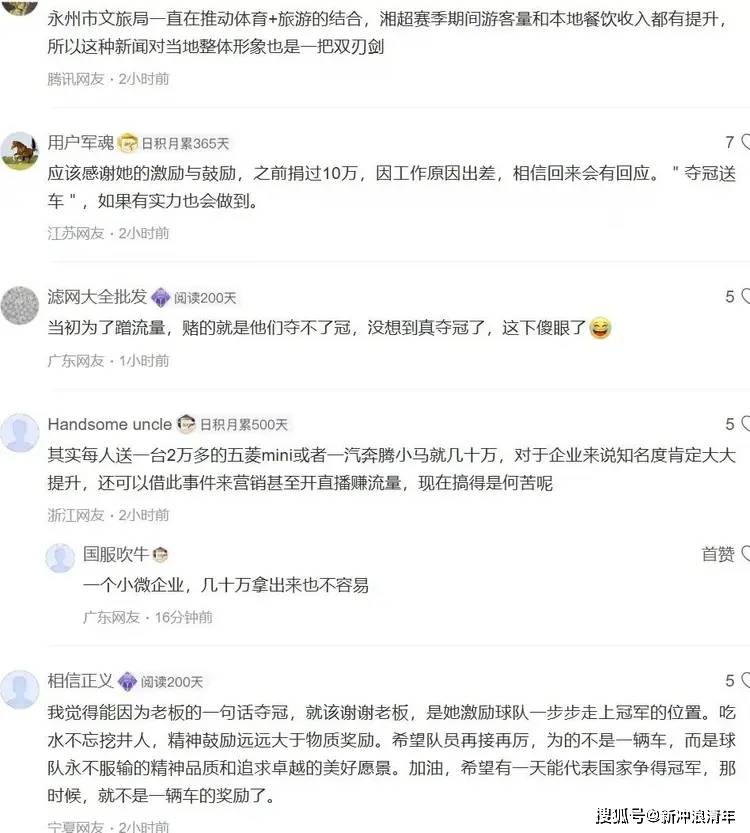The height and width of the screenshot is (833, 750).
Task: Like the comment by 相信正义
Action: 739,681
